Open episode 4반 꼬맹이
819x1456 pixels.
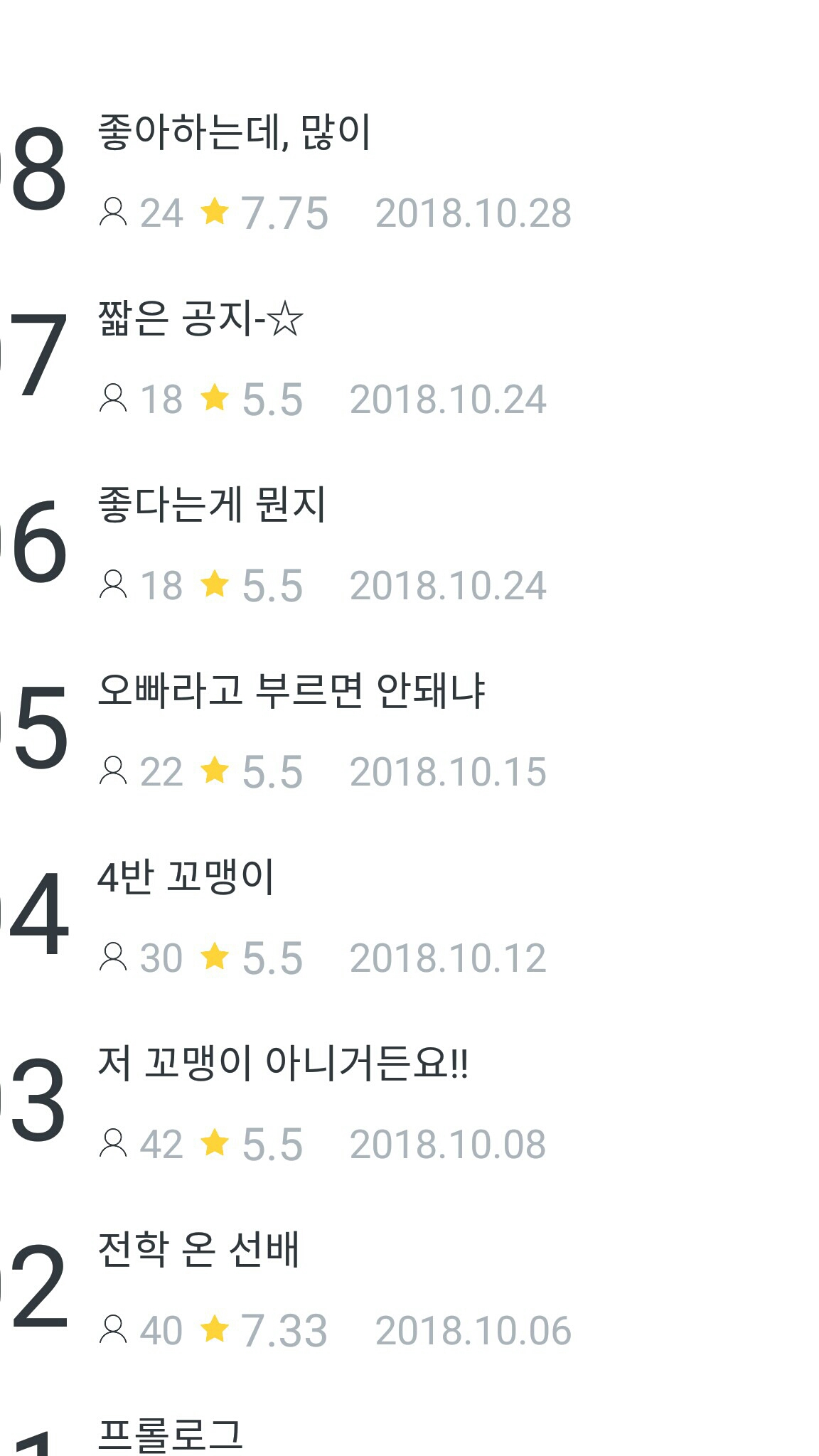pos(186,877)
